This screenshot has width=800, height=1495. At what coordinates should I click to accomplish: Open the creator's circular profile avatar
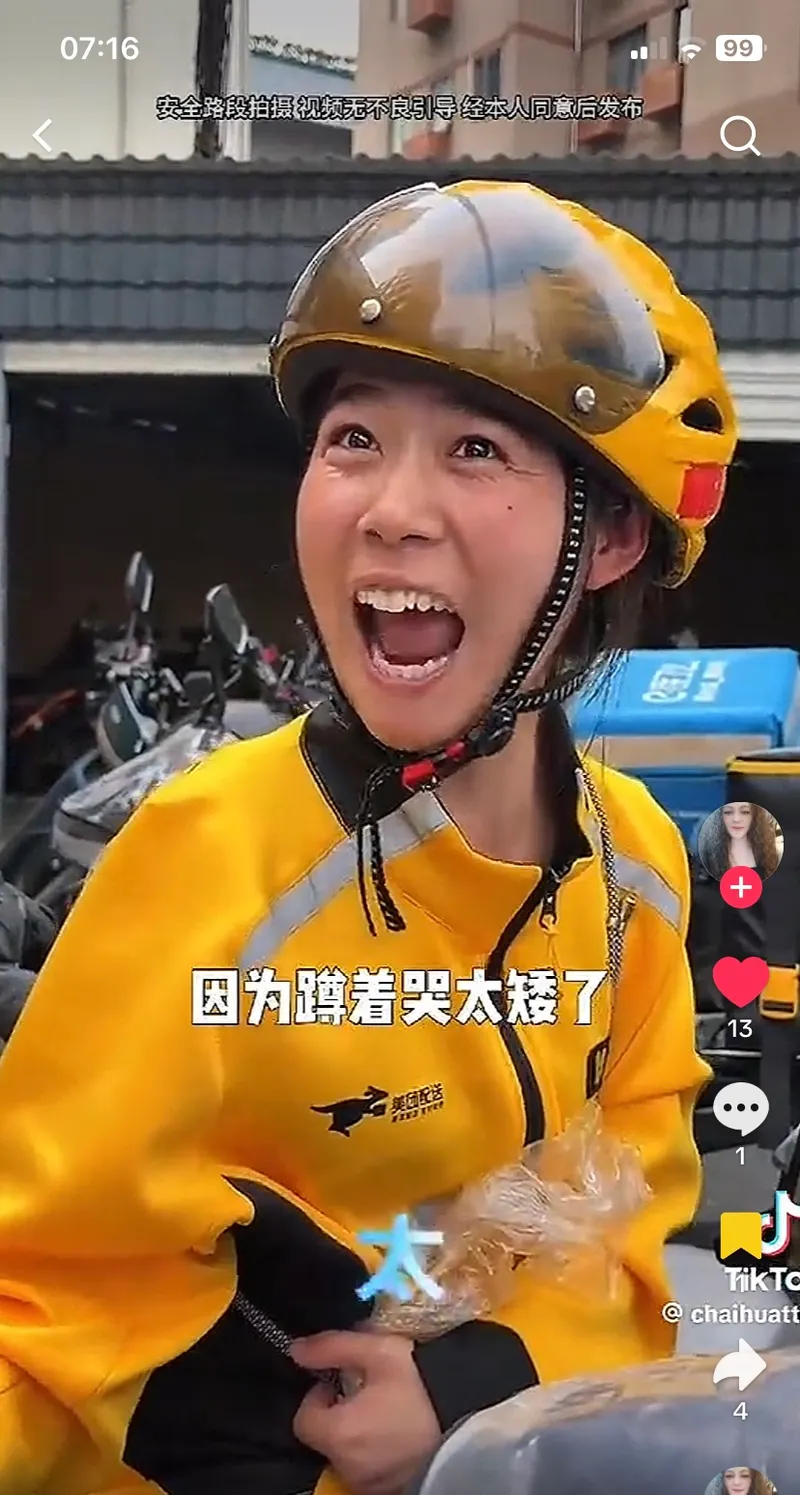pos(742,840)
